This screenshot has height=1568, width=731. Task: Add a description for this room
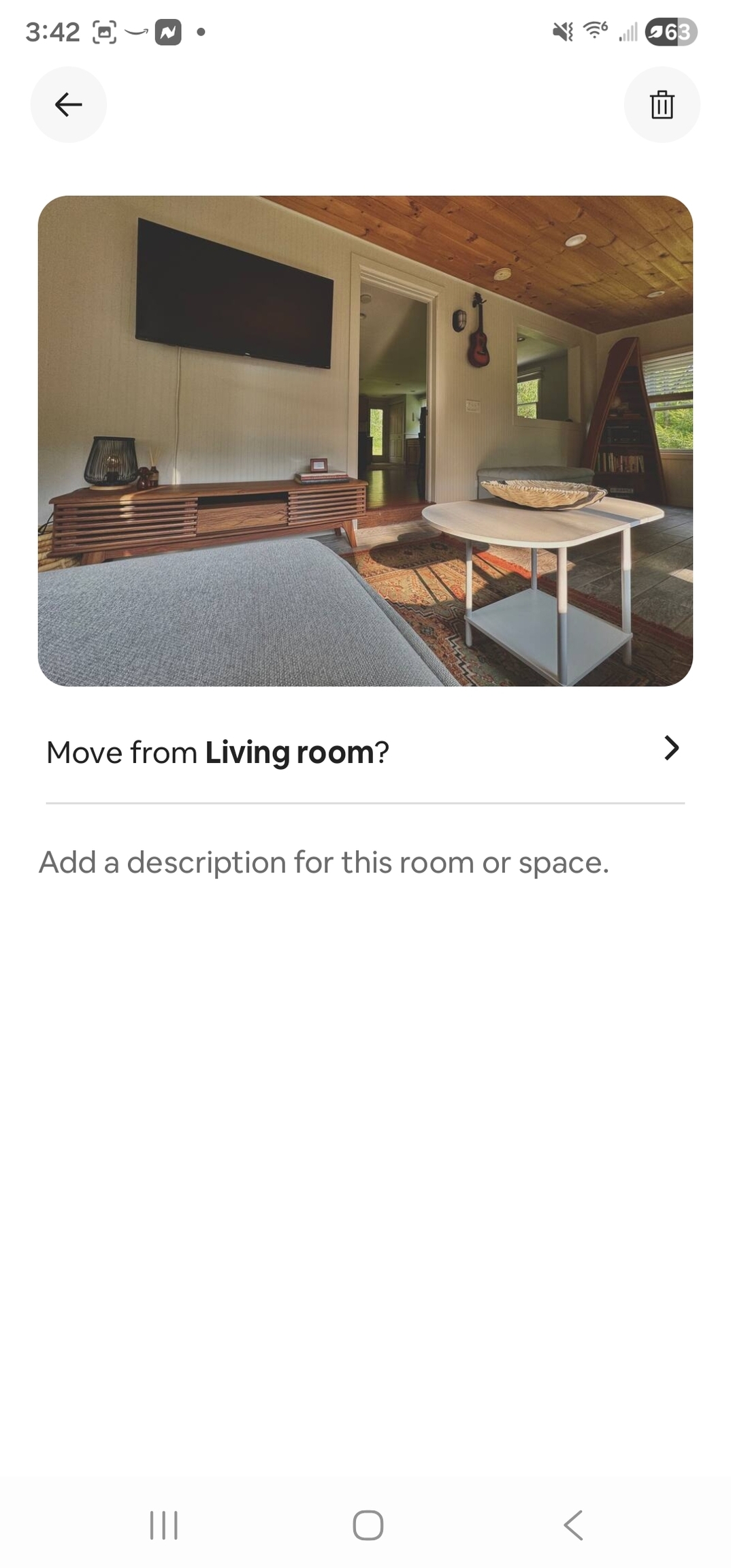coord(324,863)
